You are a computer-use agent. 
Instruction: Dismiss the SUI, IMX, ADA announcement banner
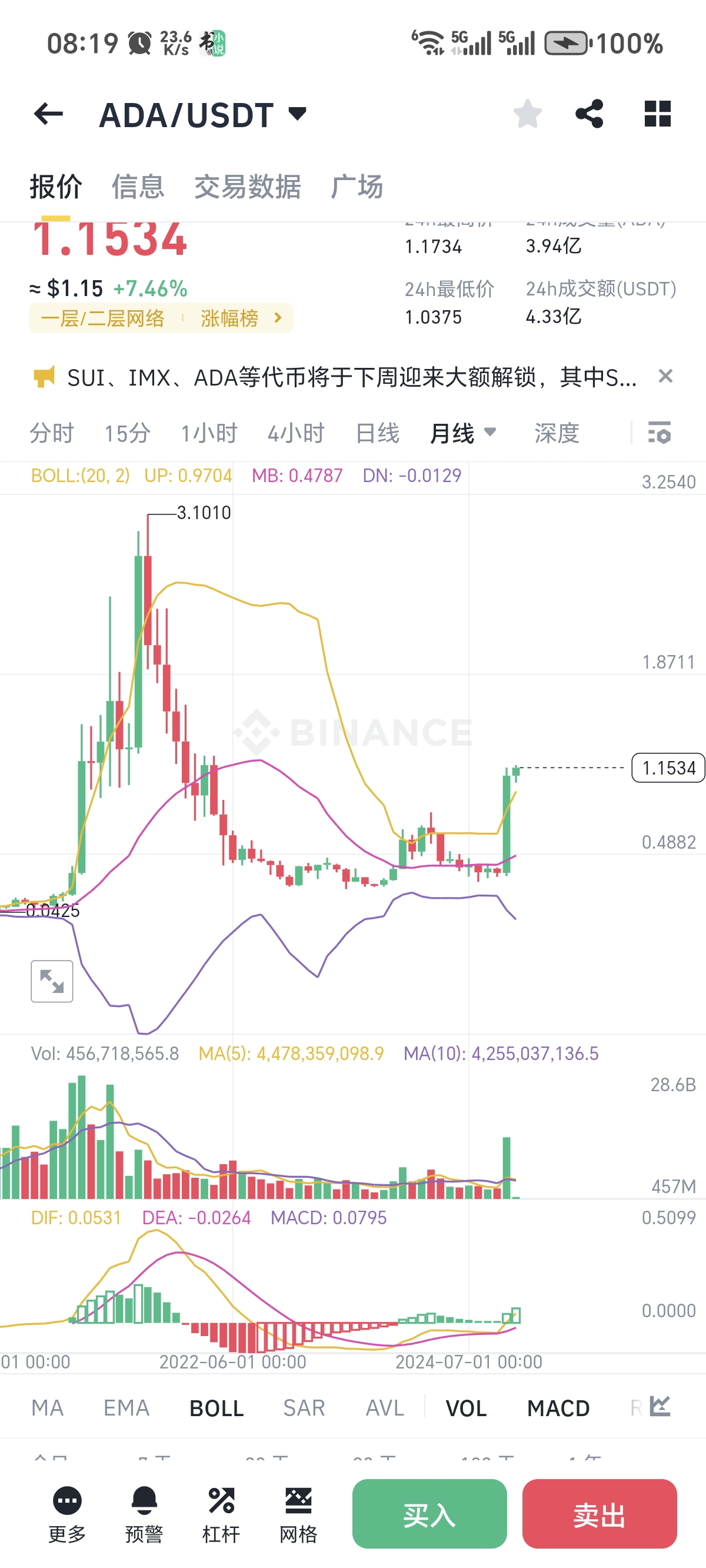click(x=665, y=376)
